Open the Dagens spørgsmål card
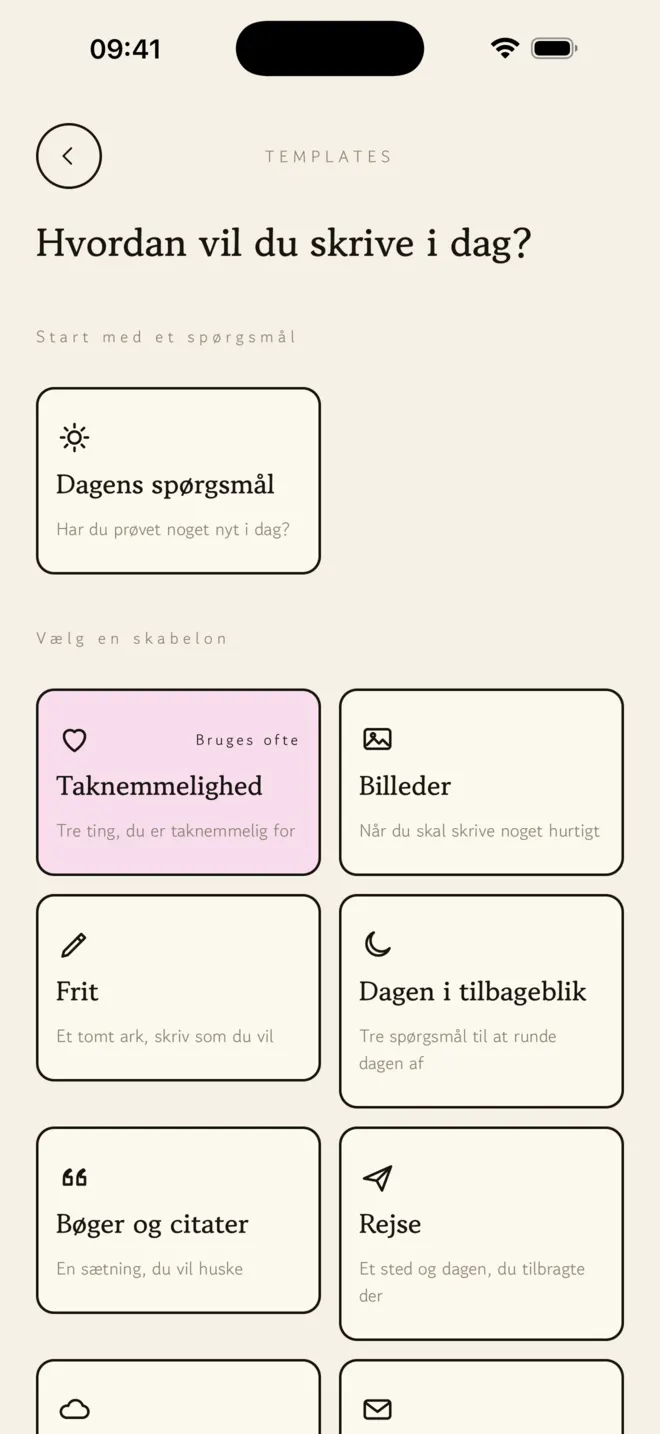Image resolution: width=660 pixels, height=1434 pixels. [x=178, y=481]
